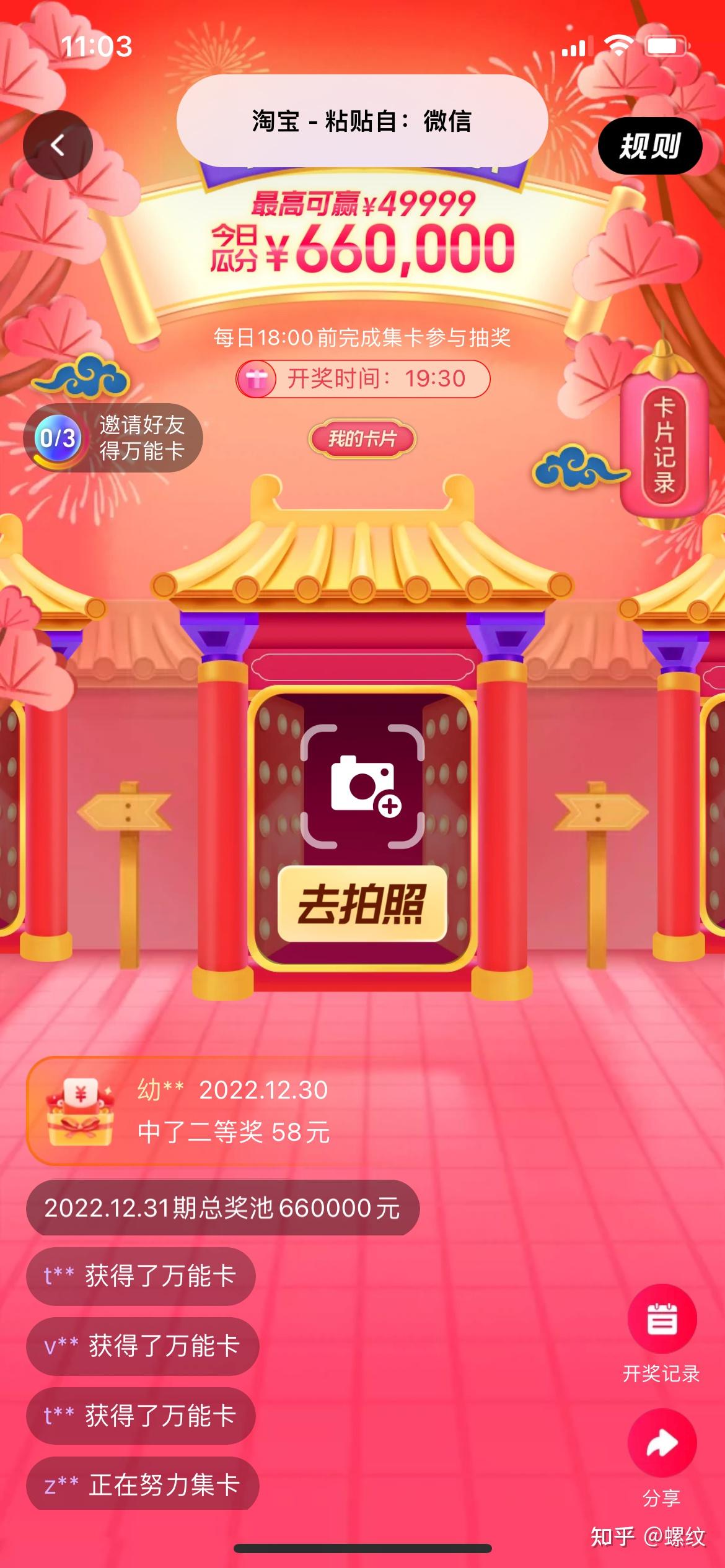
Task: Open 开奖记录 draw records
Action: (661, 1318)
